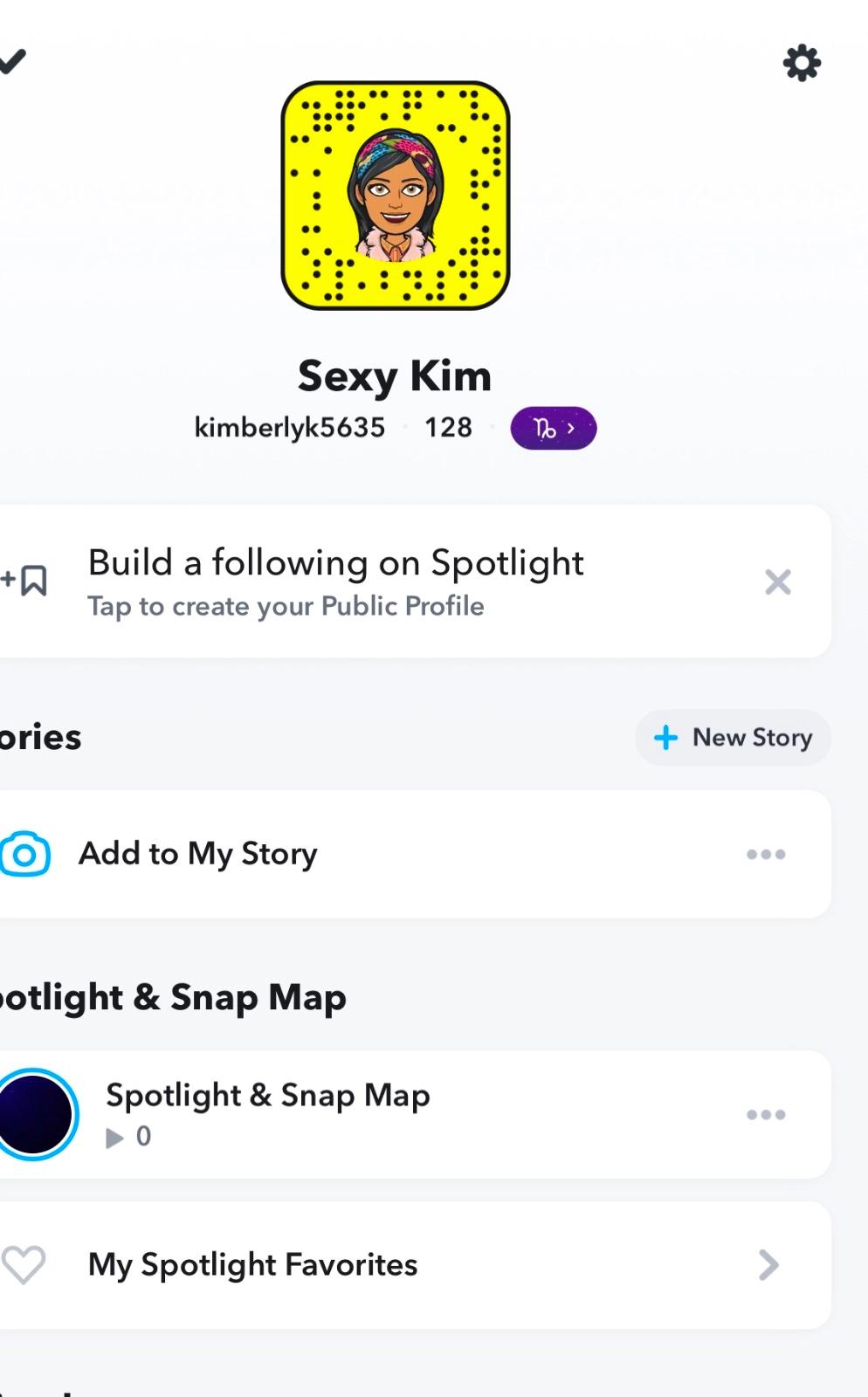Open more options for My Story
The height and width of the screenshot is (1397, 868).
tap(766, 855)
